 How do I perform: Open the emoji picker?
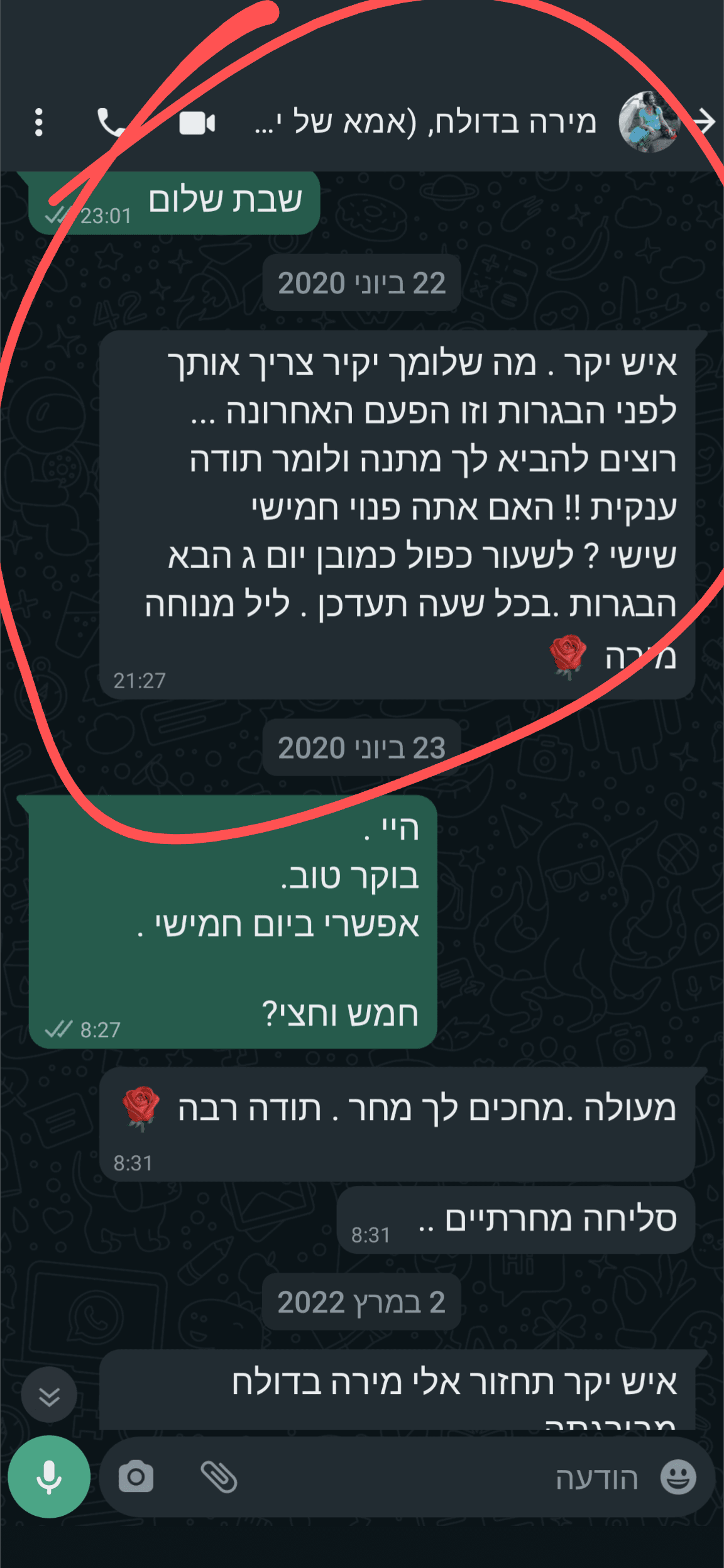[678, 1477]
